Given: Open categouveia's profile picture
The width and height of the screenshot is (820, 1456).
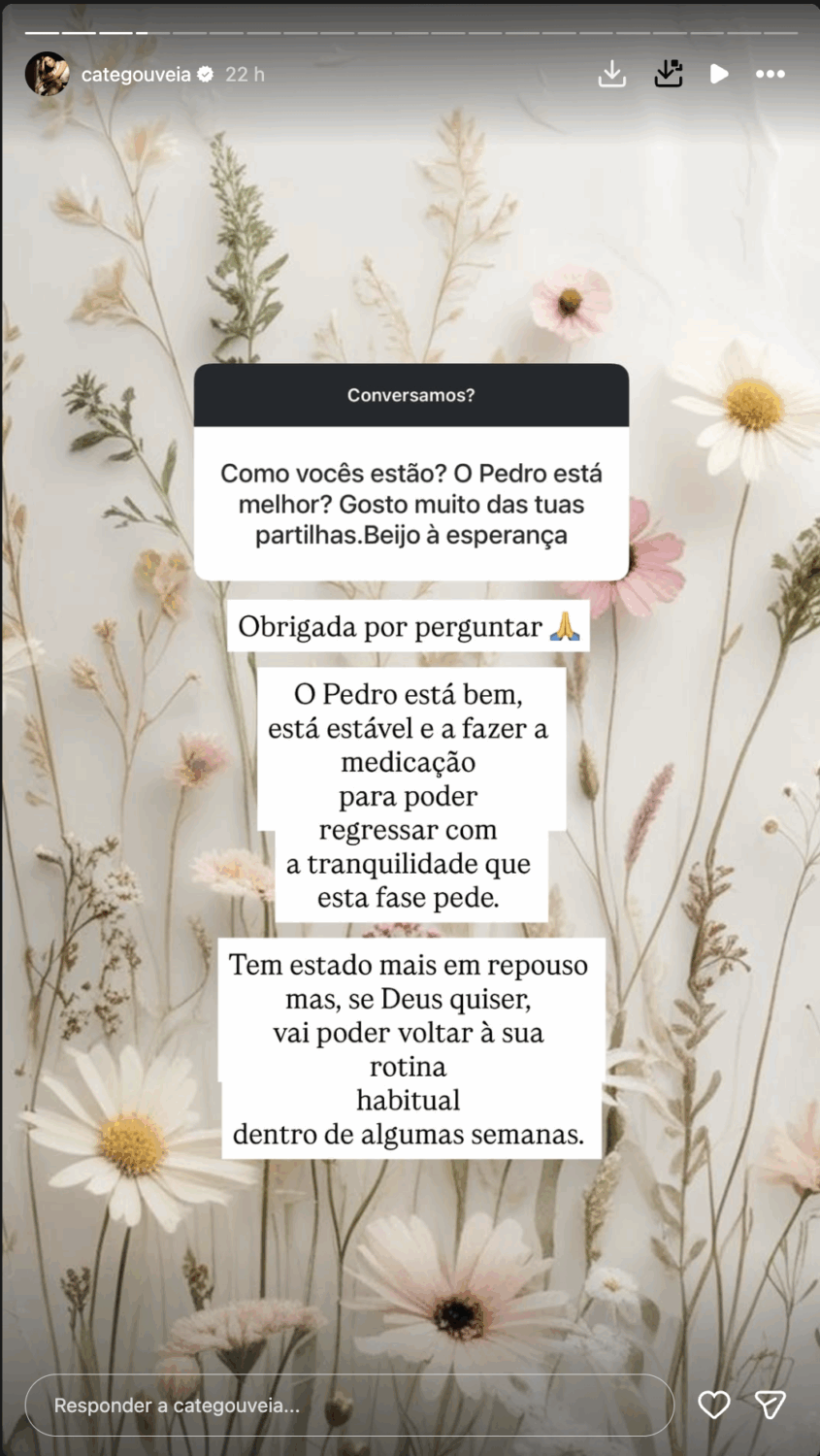Looking at the screenshot, I should (47, 74).
